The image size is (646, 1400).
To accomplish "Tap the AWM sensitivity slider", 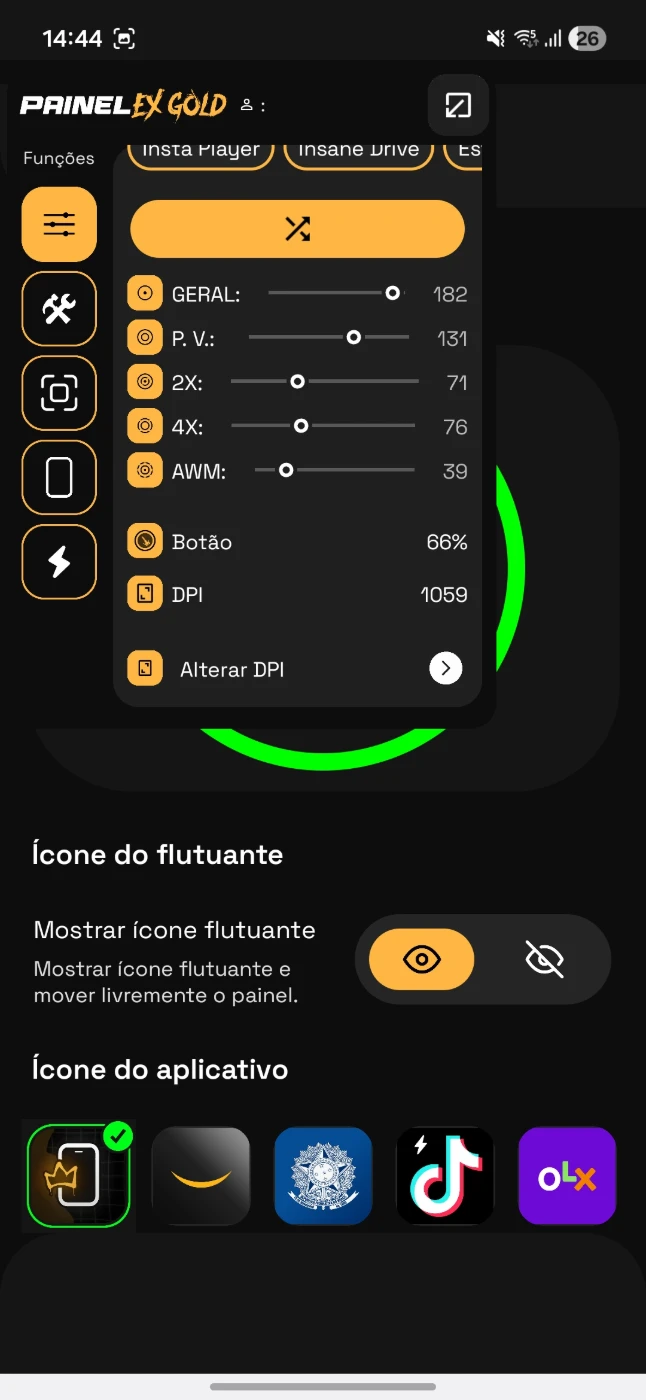I will pyautogui.click(x=334, y=470).
